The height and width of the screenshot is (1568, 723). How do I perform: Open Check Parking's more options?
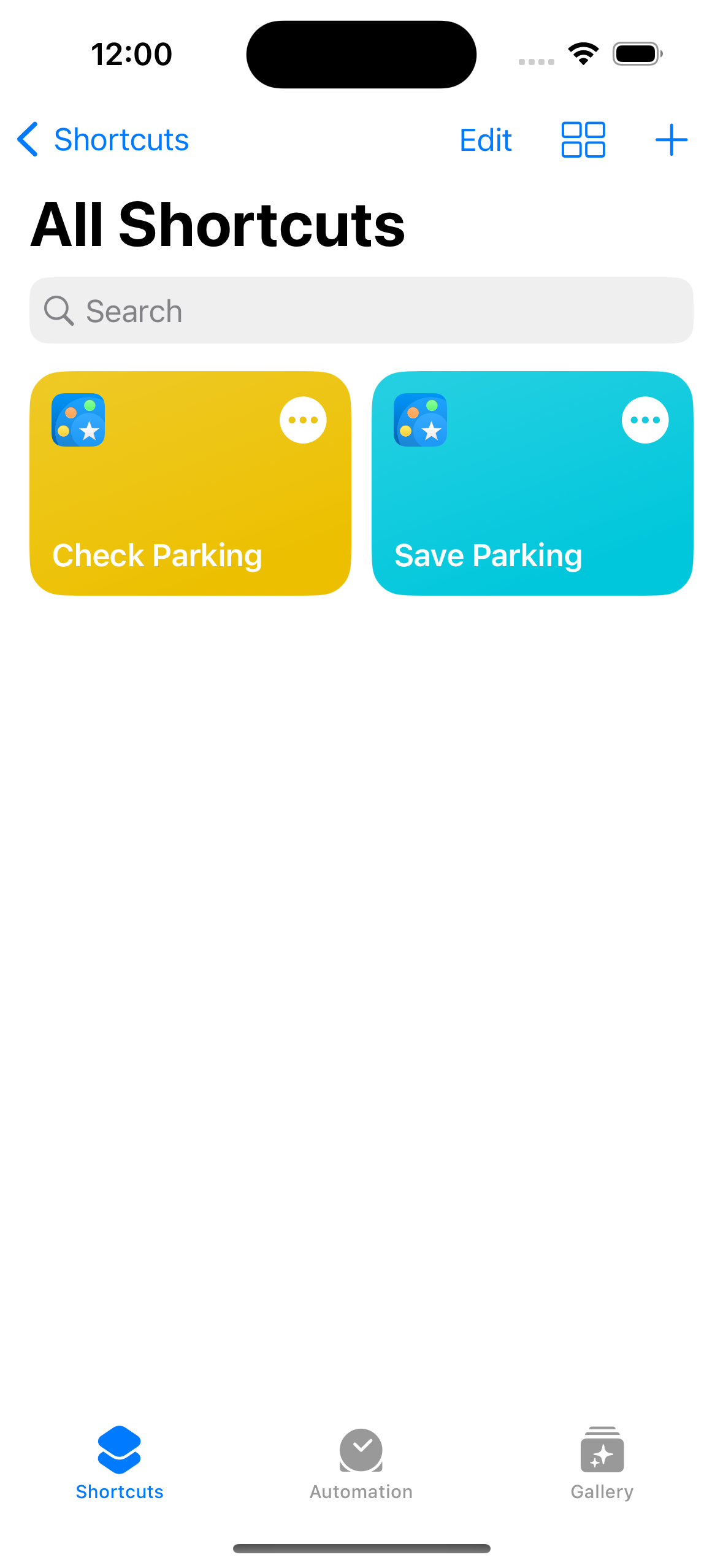pyautogui.click(x=303, y=420)
